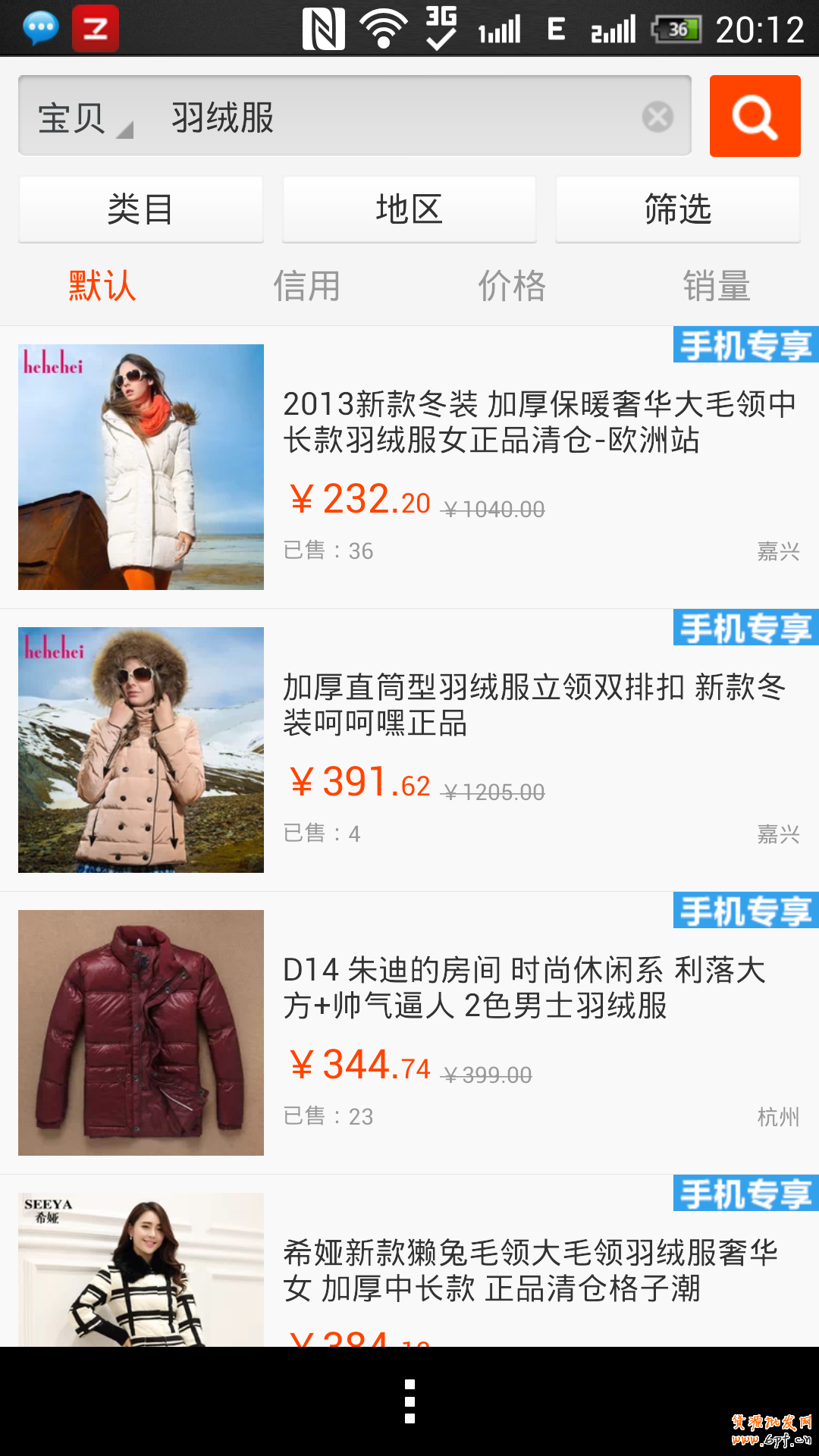Viewport: 819px width, 1456px height.
Task: Sort results by 信用
Action: [x=307, y=286]
